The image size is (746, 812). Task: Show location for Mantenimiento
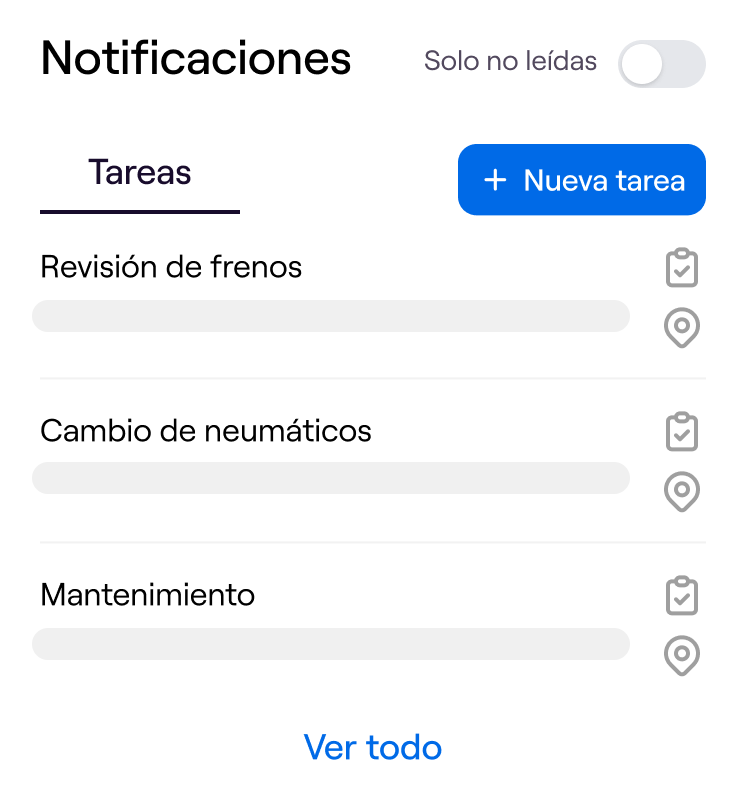pos(682,656)
